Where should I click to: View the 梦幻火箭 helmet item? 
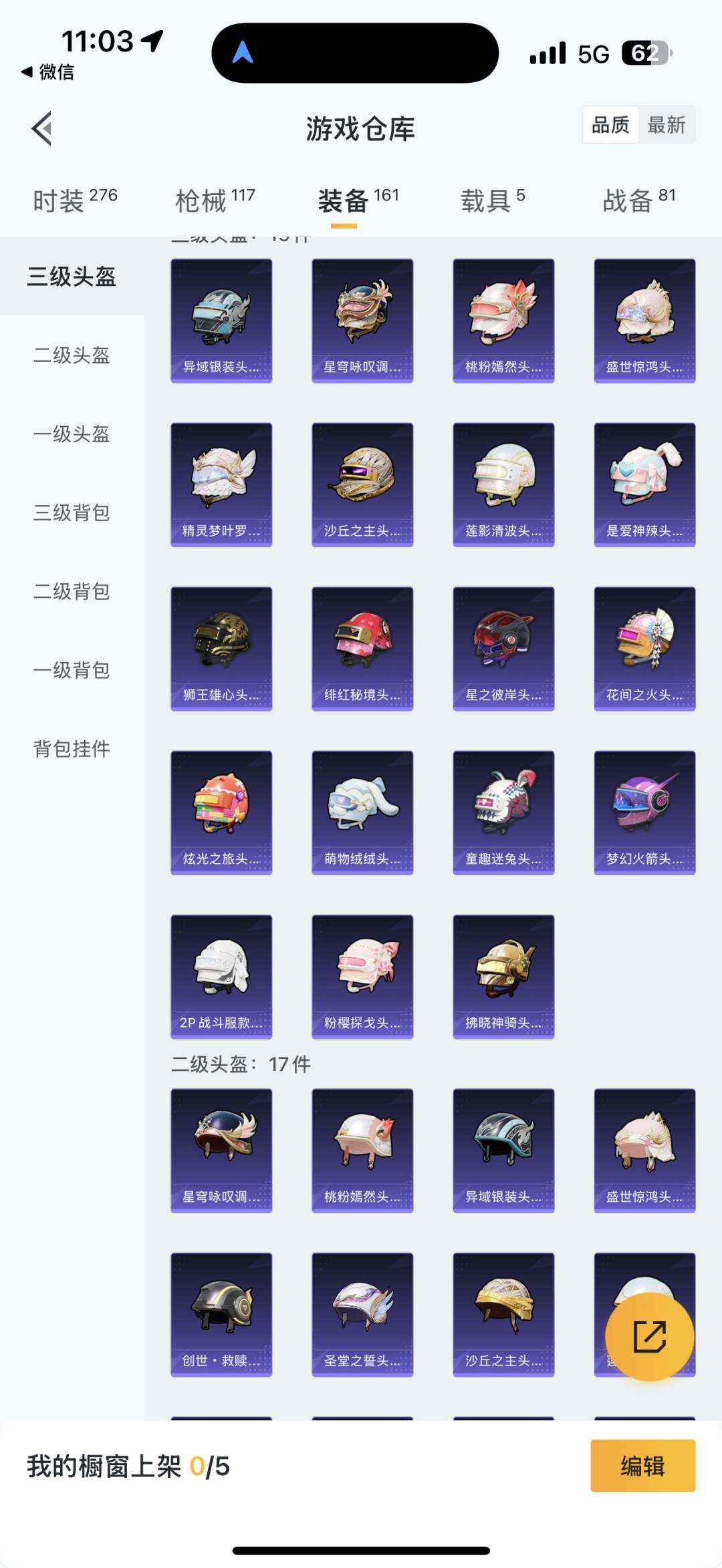coord(644,812)
